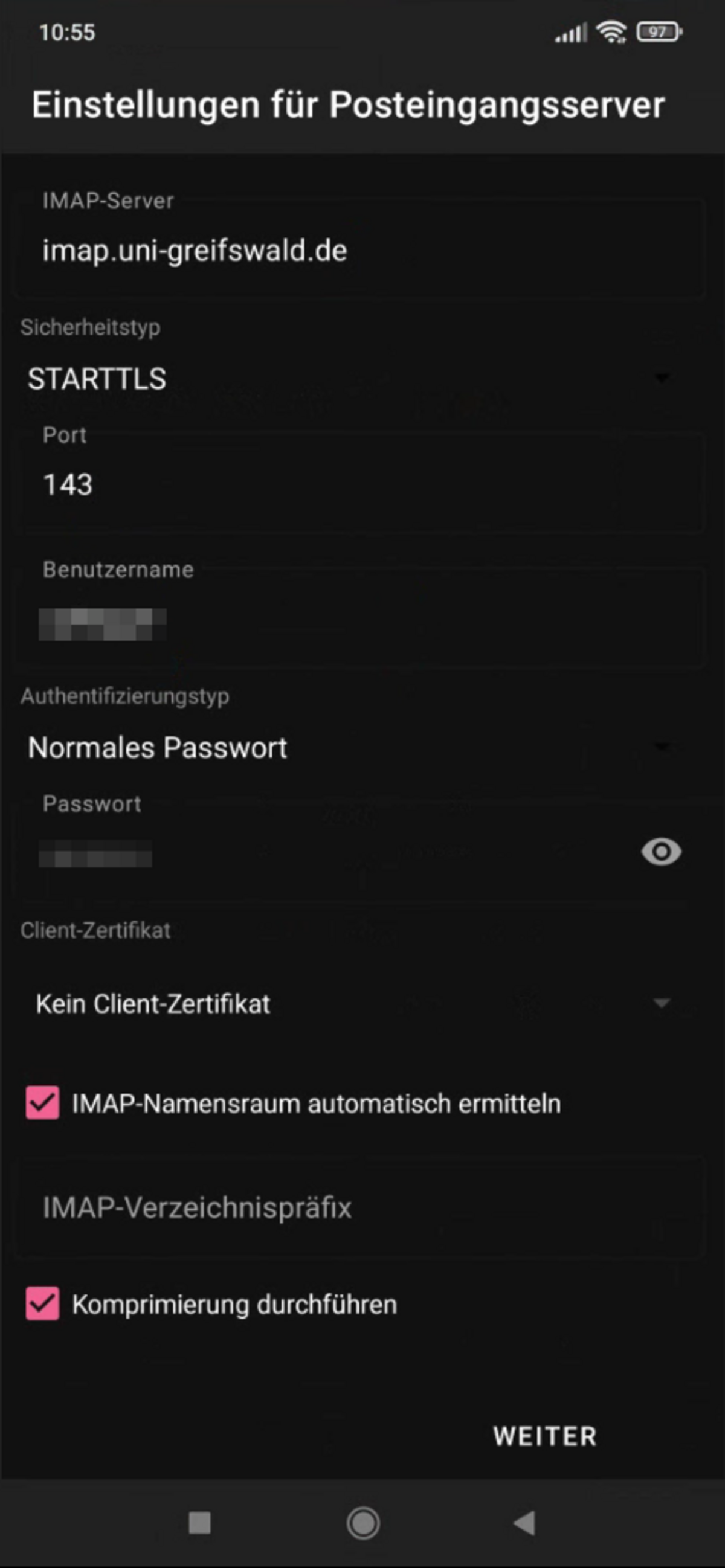
Task: Continue with the WEITER button
Action: (545, 1436)
